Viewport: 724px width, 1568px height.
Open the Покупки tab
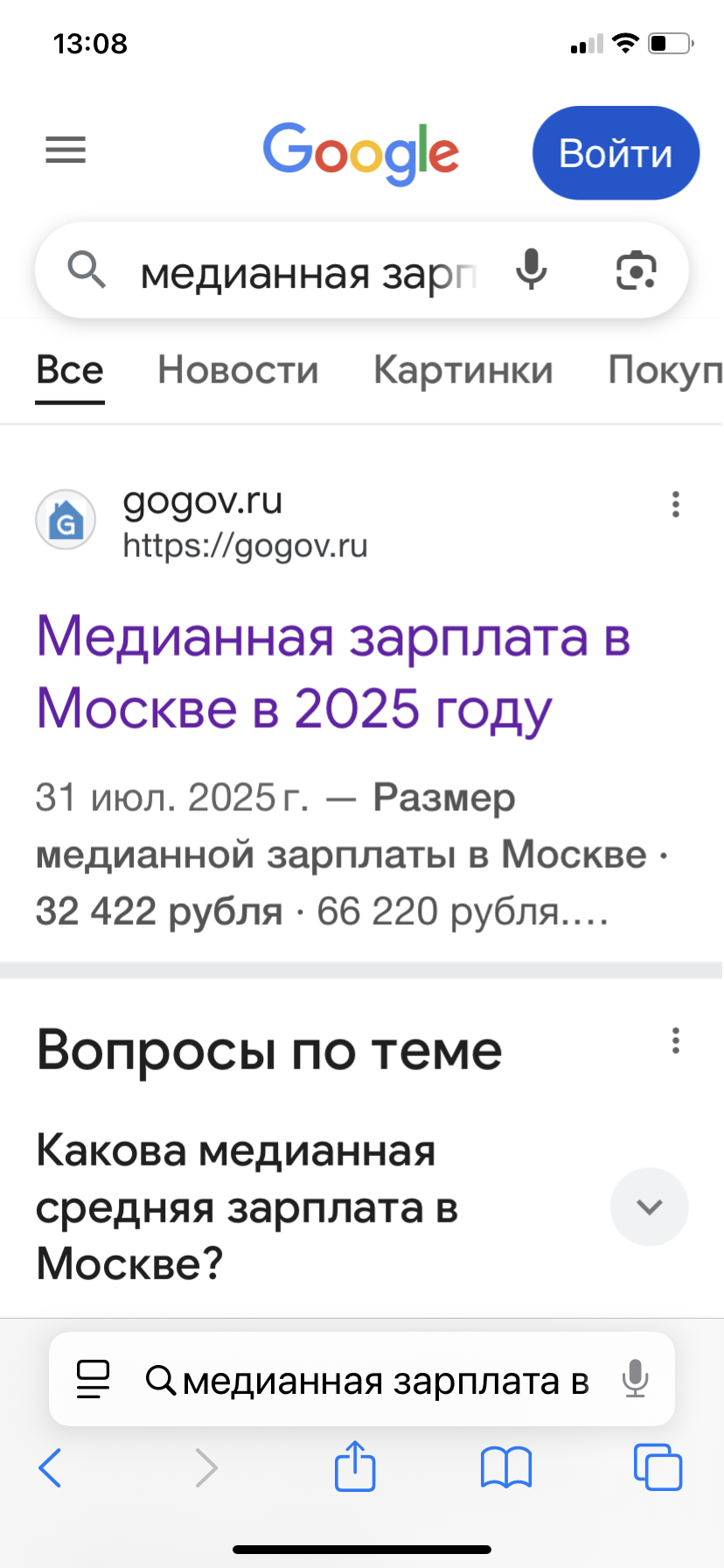(x=665, y=370)
